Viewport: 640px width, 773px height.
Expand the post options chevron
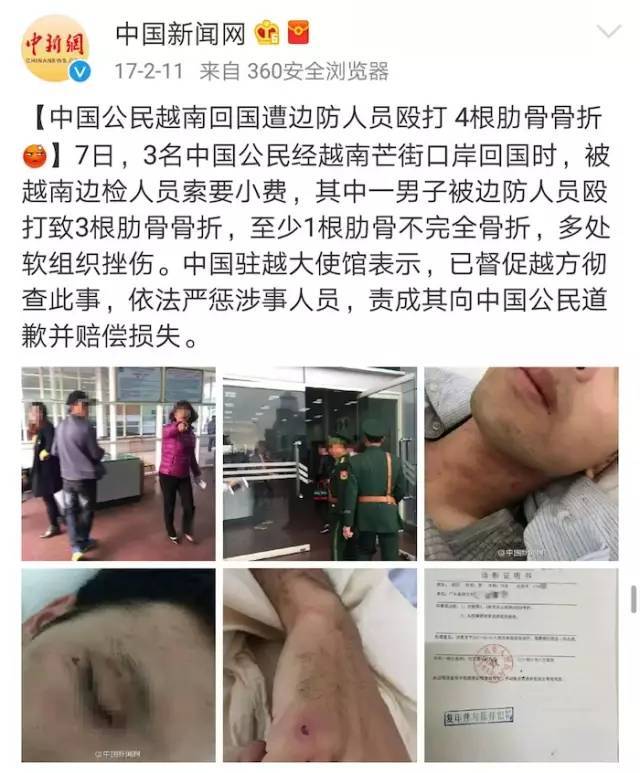(607, 34)
